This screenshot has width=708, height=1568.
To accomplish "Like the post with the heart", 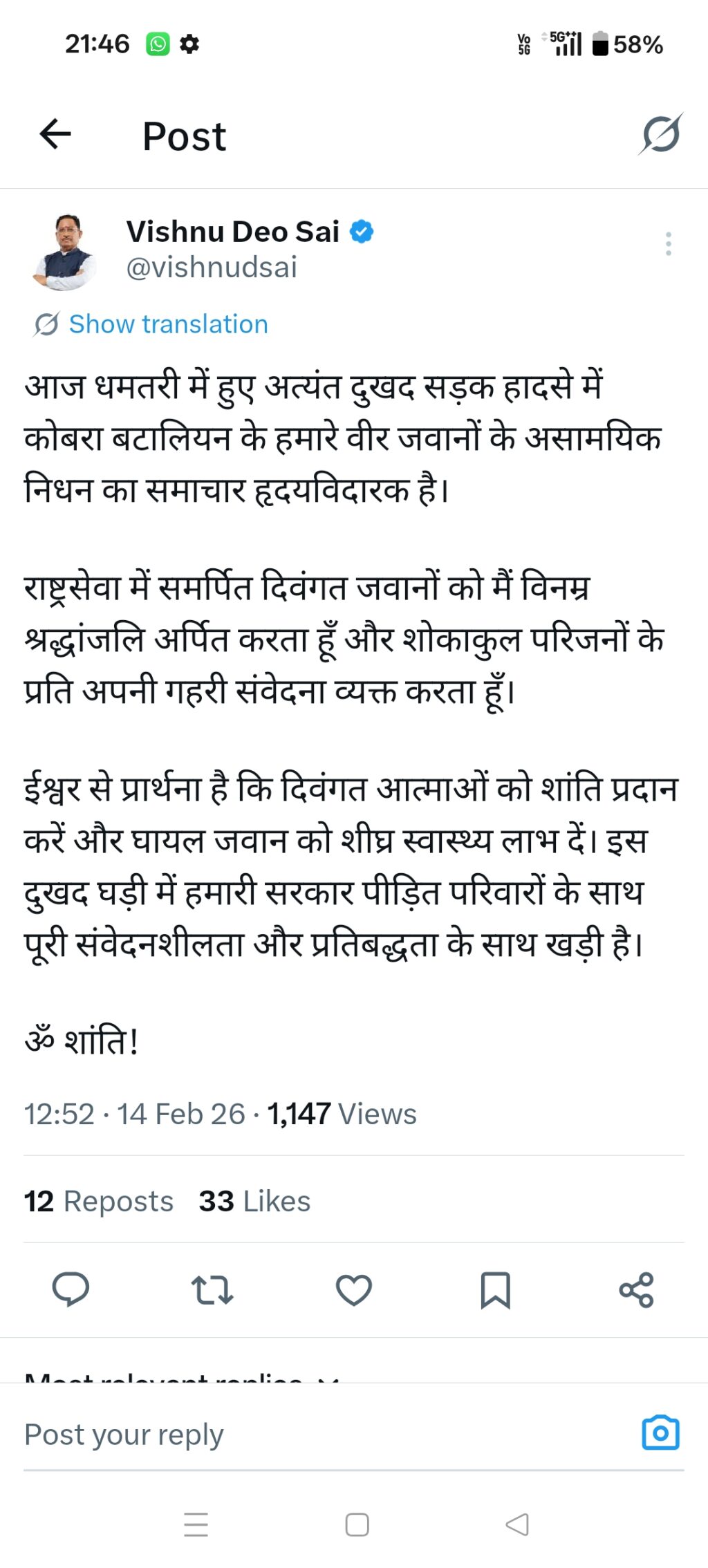I will click(354, 1290).
